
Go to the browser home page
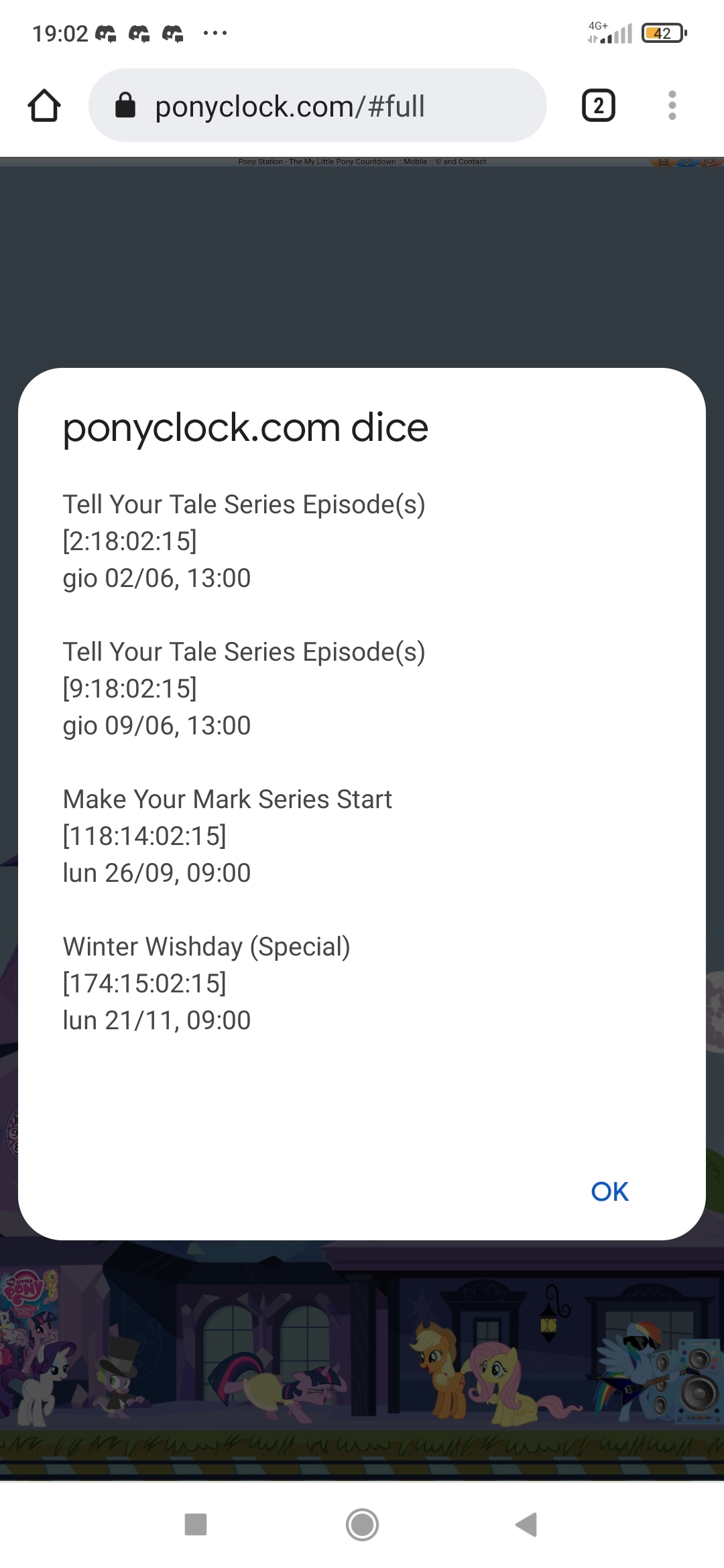tap(44, 106)
